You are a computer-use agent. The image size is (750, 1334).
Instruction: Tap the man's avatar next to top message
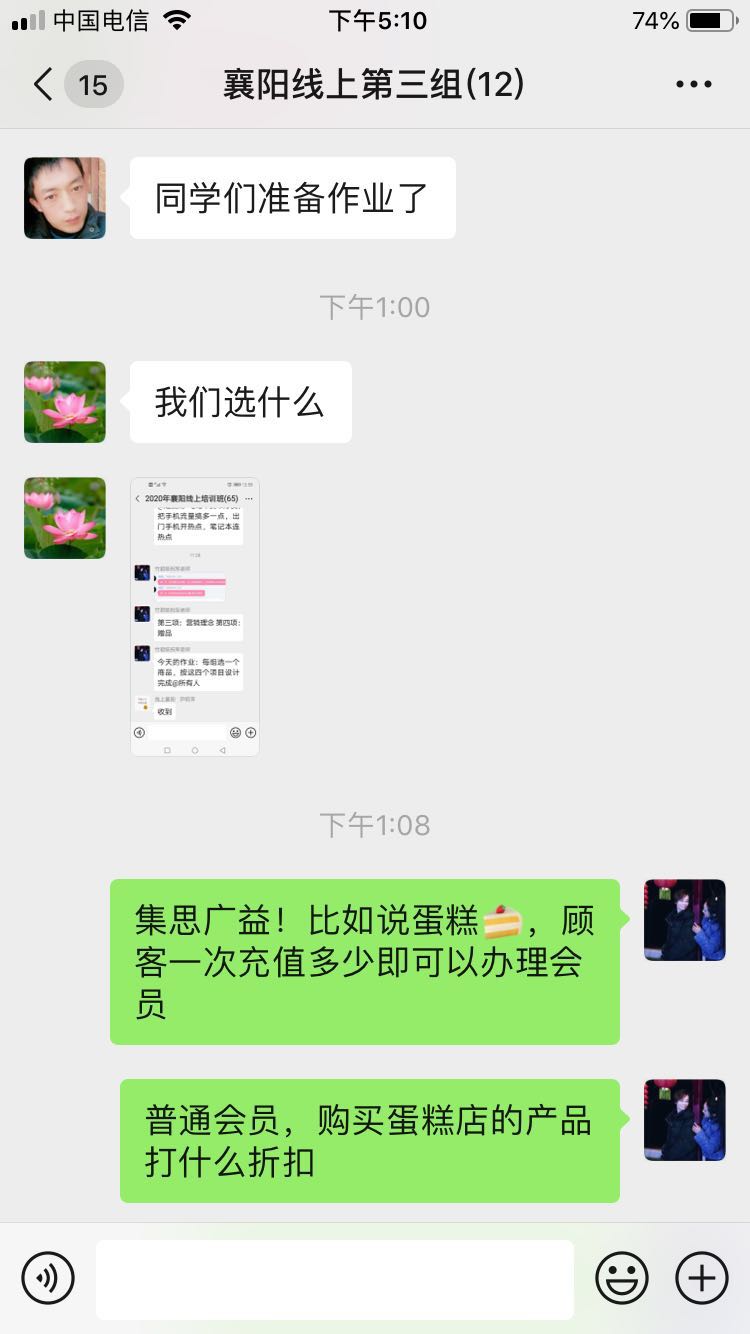(64, 198)
